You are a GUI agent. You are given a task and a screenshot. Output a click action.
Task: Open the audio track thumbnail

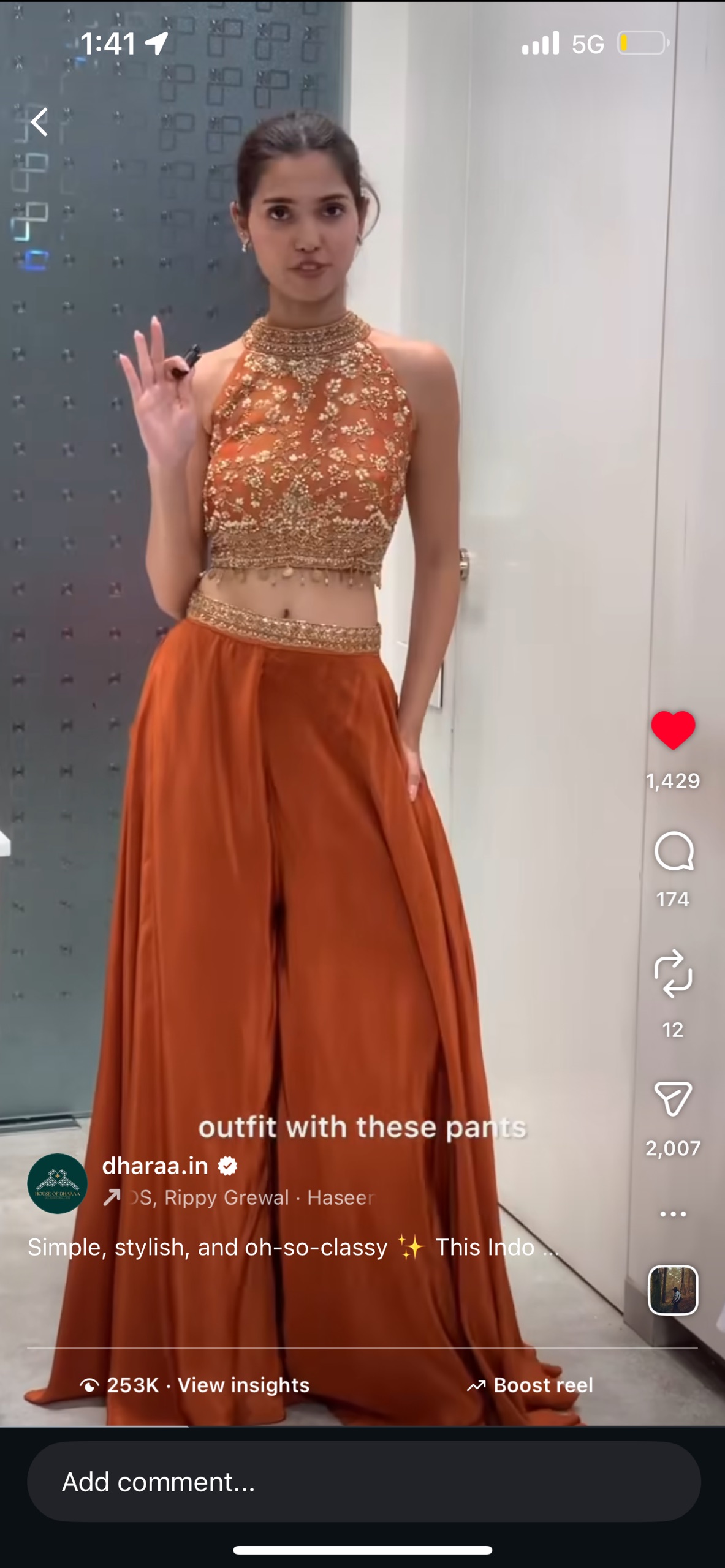tap(673, 1290)
